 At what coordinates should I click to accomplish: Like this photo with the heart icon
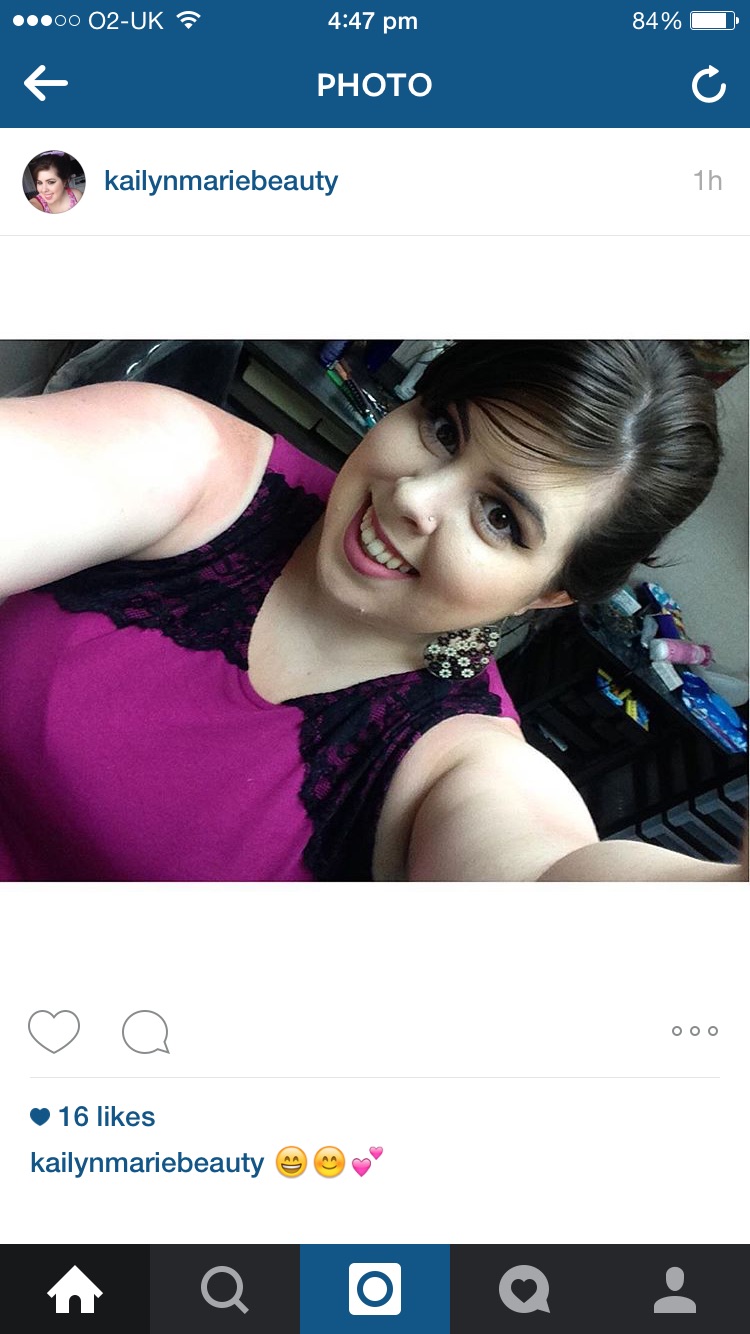[x=54, y=1031]
